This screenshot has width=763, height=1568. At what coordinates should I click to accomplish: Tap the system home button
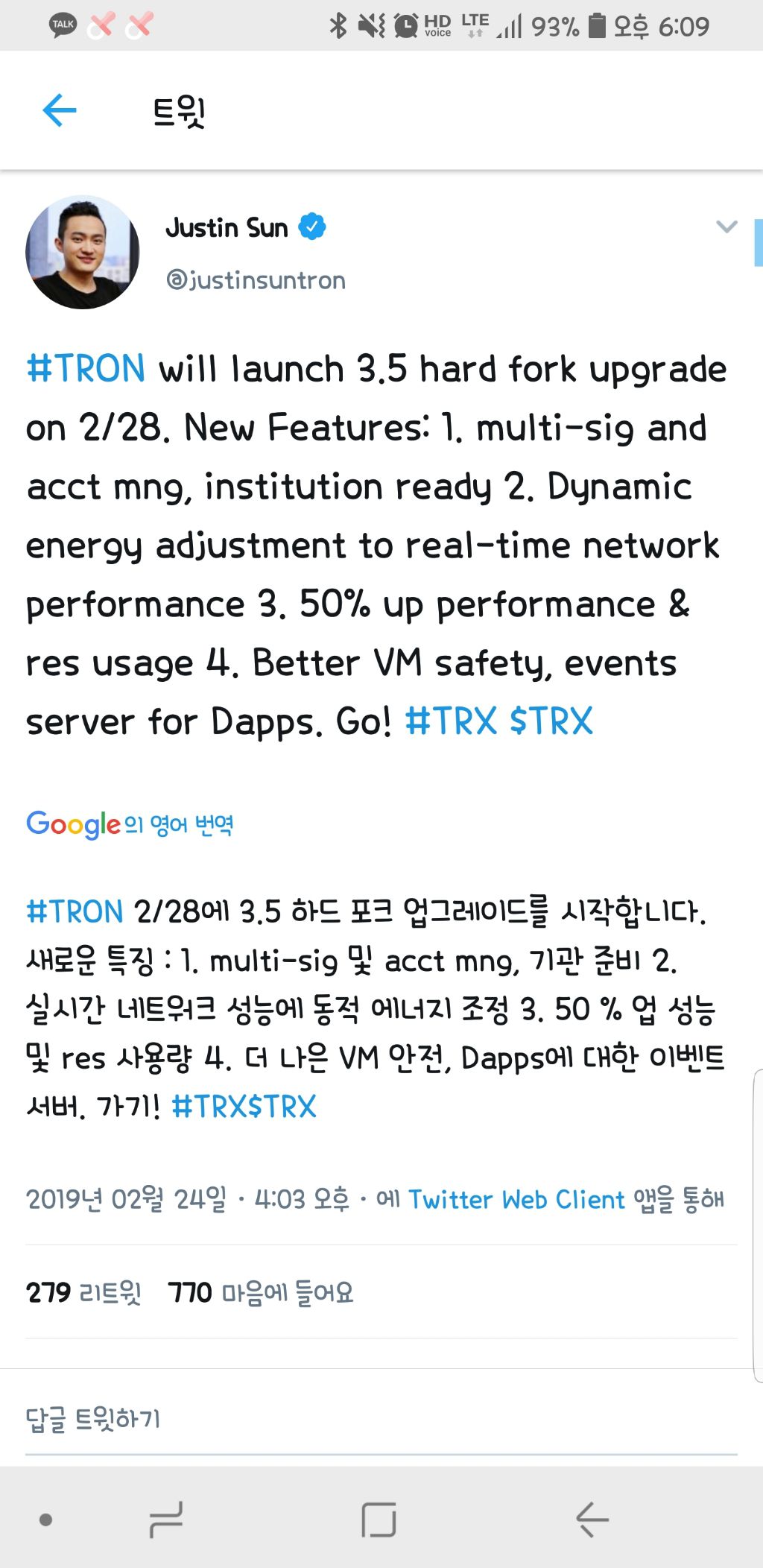pos(379,1519)
